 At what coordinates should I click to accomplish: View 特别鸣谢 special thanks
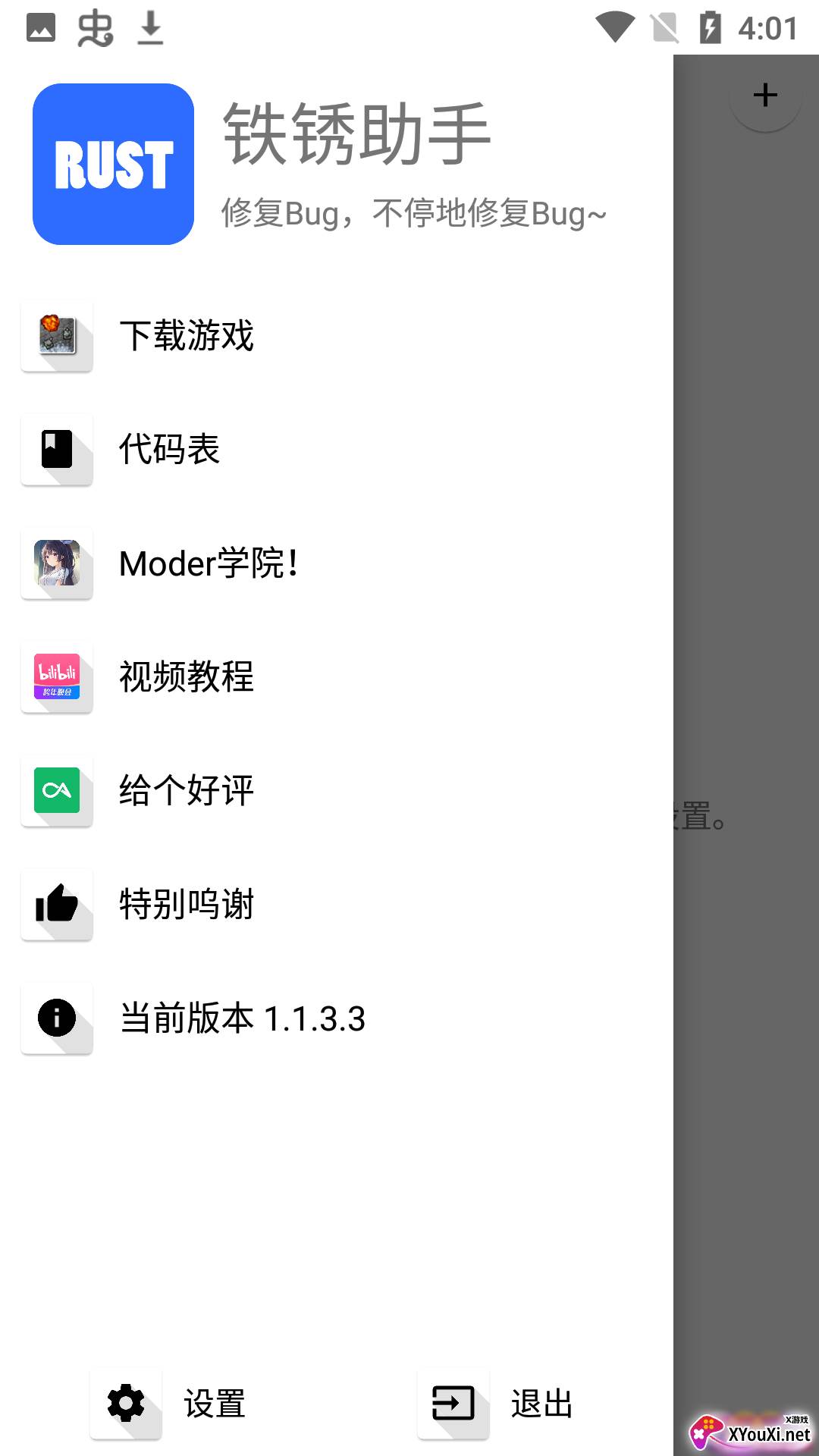pyautogui.click(x=187, y=905)
